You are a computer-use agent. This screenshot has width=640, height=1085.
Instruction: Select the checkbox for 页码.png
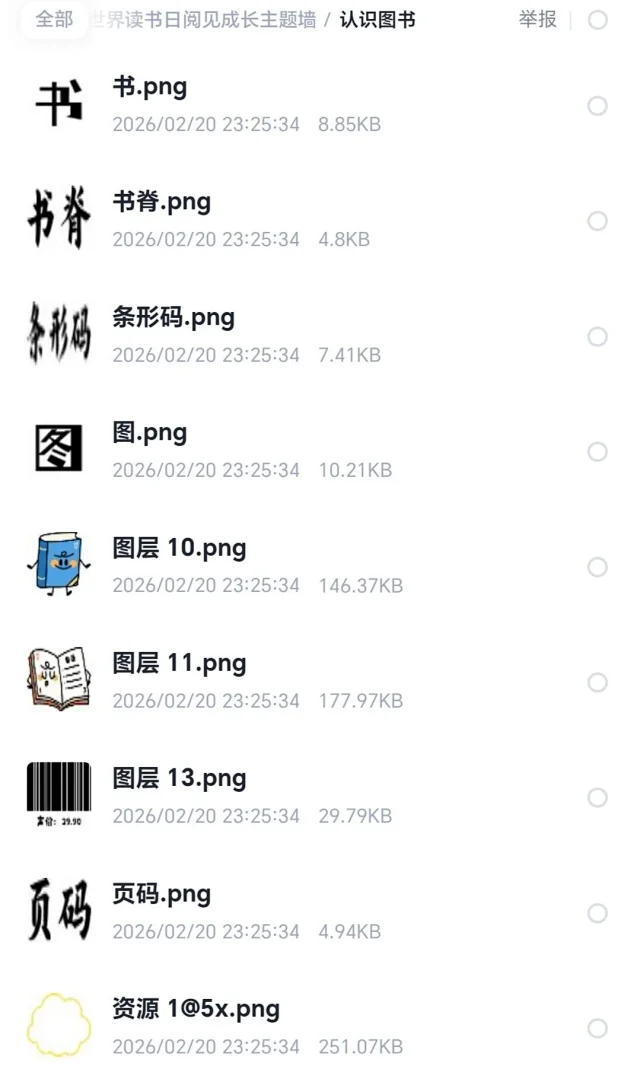[598, 913]
